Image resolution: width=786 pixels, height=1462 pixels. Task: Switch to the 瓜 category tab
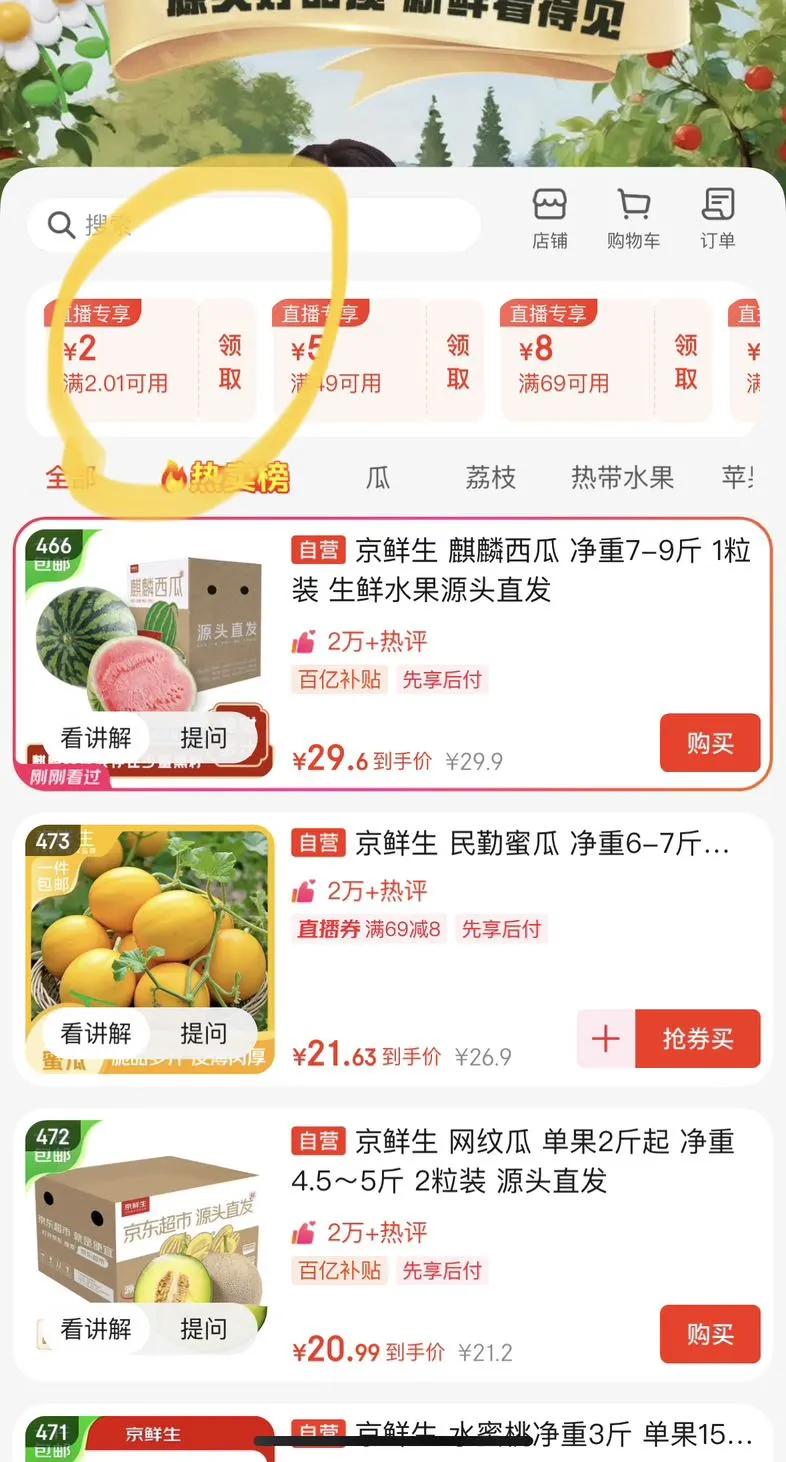(x=377, y=478)
